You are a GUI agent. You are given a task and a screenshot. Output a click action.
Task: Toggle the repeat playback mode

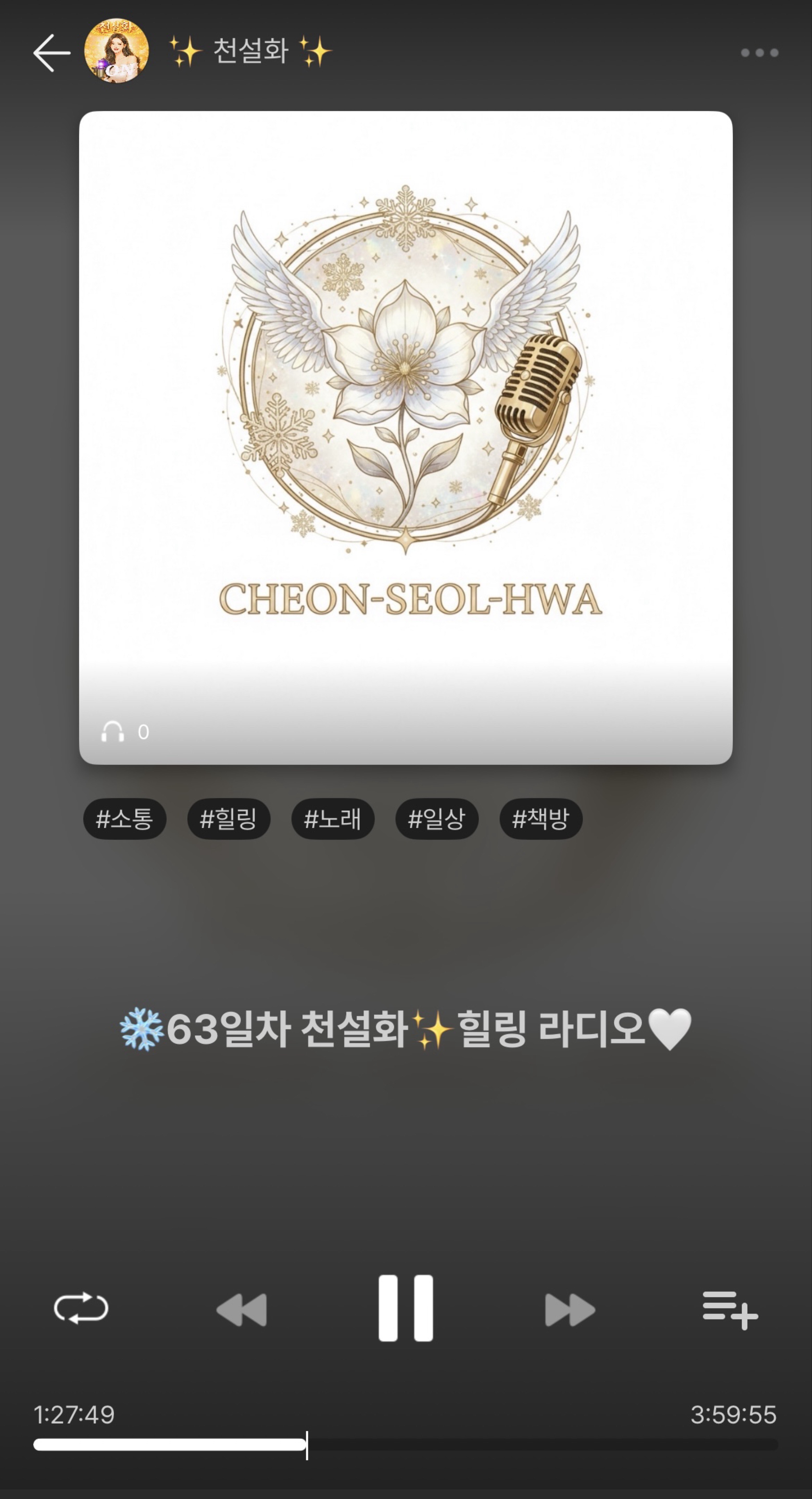coord(81,1309)
